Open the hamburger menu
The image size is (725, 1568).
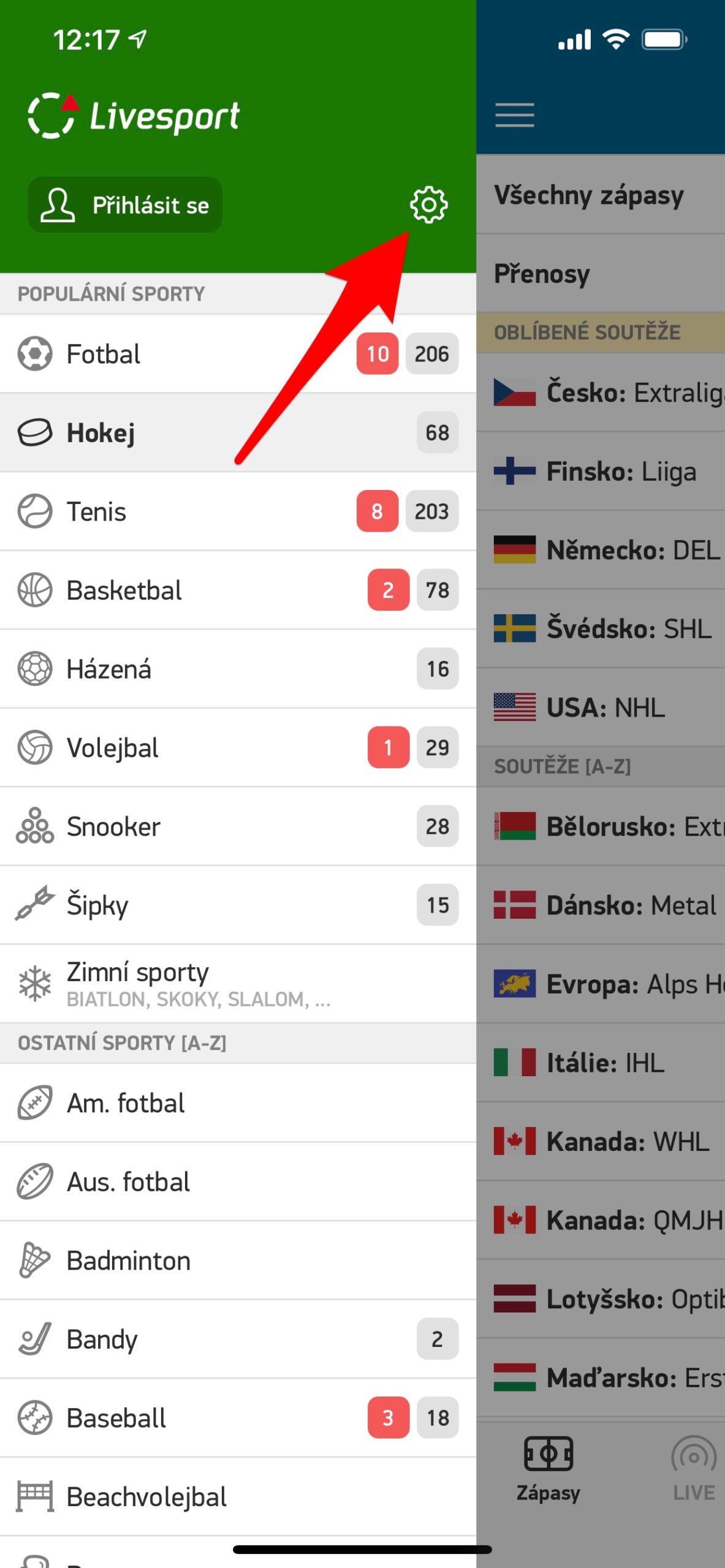(514, 115)
